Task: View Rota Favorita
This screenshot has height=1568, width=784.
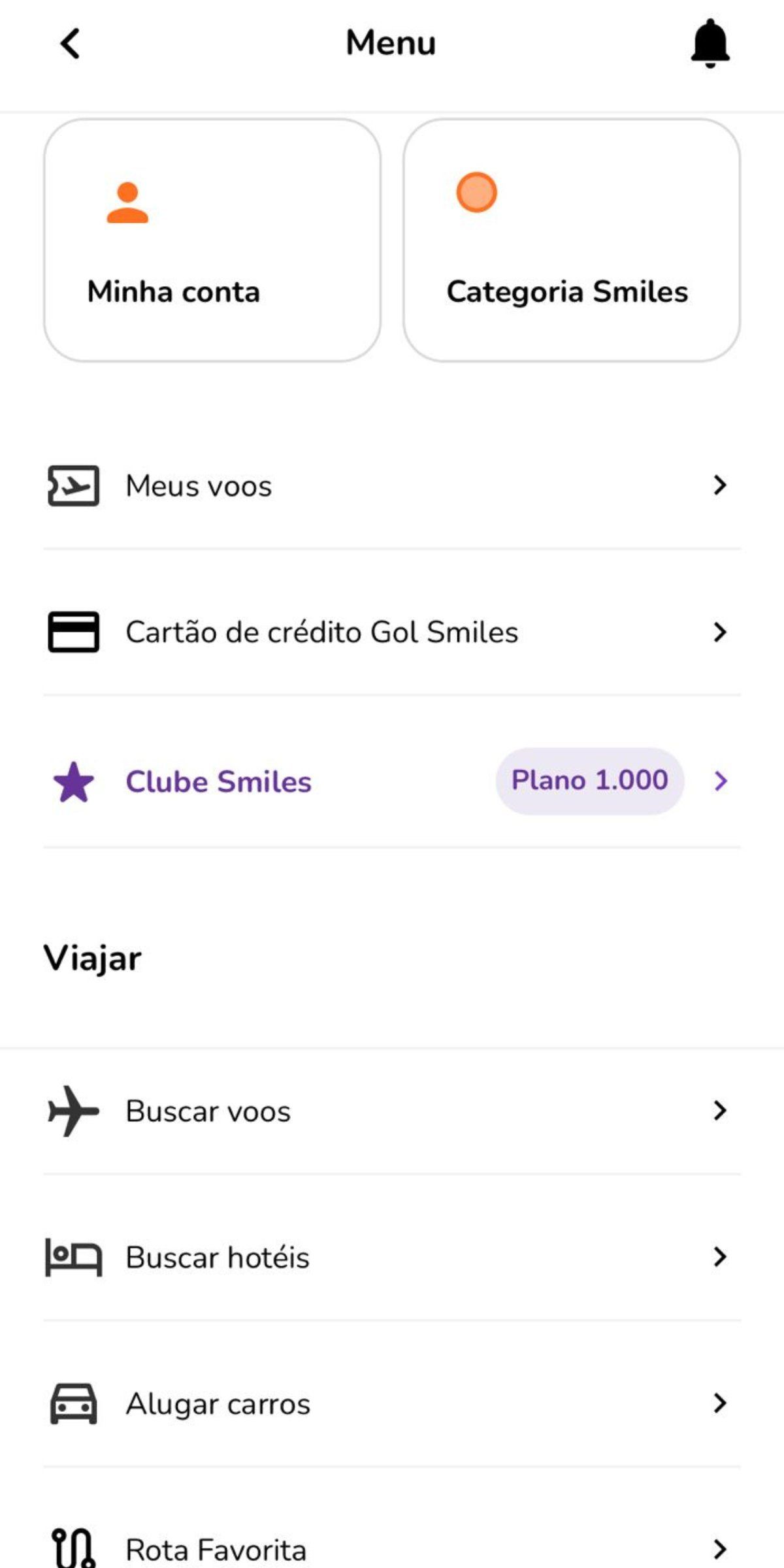Action: coord(392,1548)
